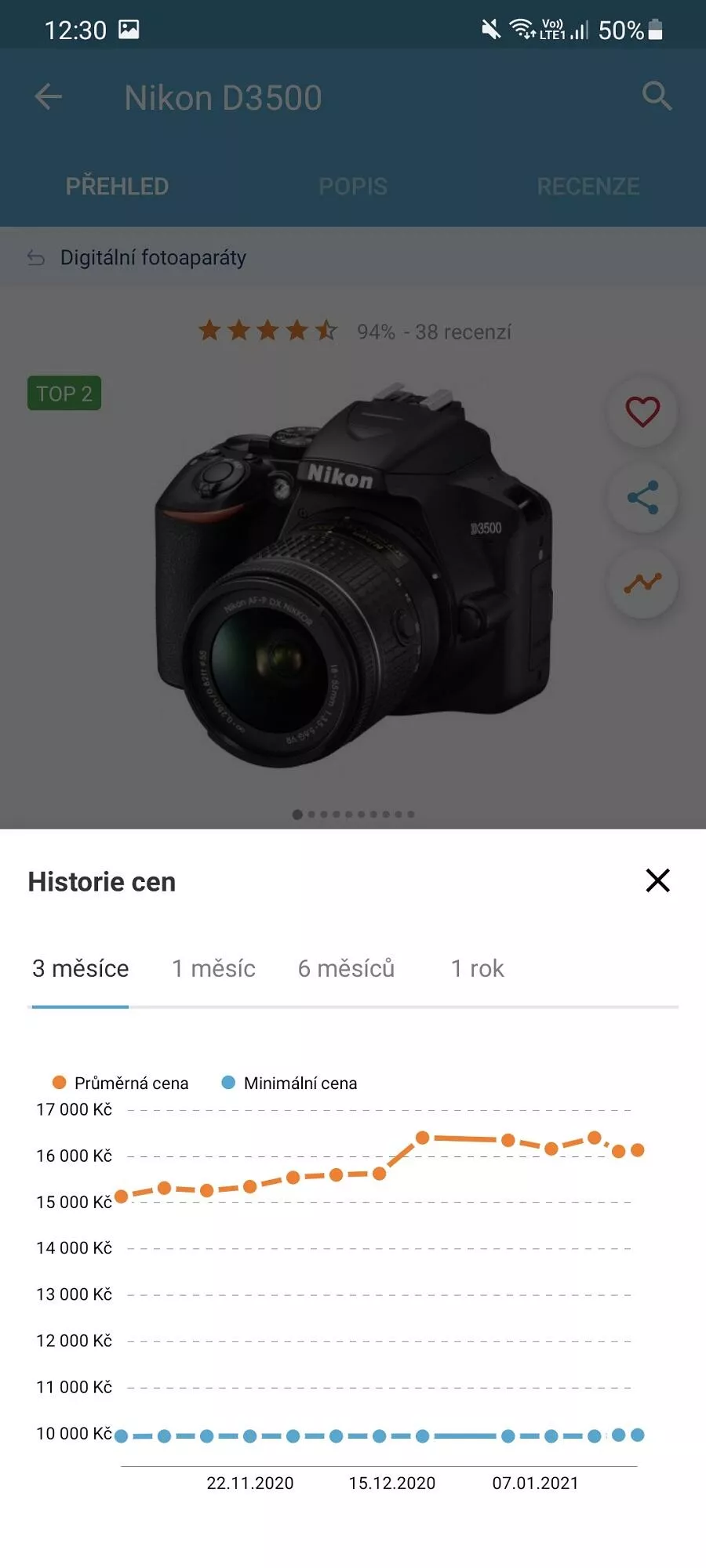The image size is (706, 1568).
Task: Select the 6 měsíců tab
Action: click(x=346, y=969)
